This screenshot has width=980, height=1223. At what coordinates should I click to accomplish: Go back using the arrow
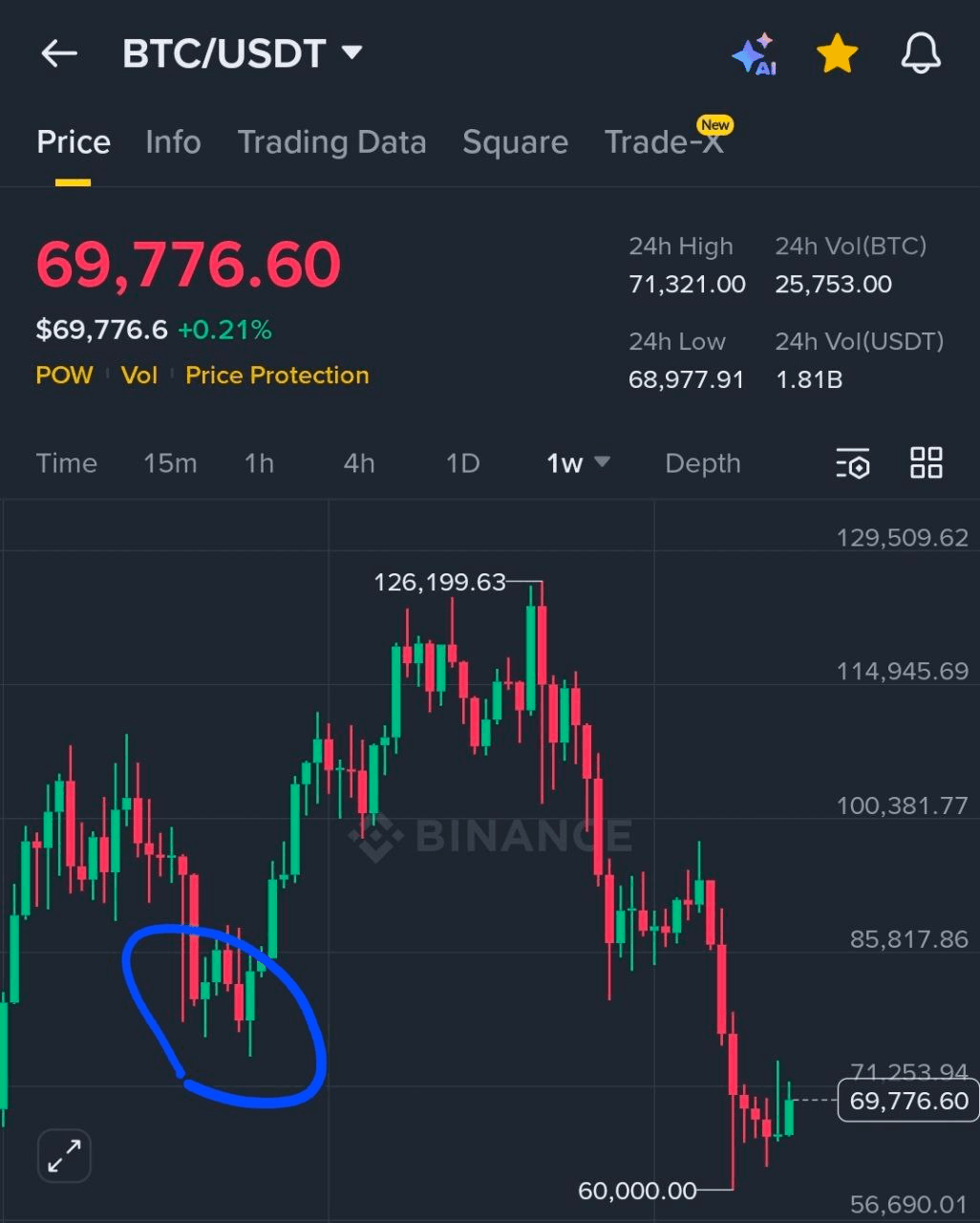pyautogui.click(x=59, y=54)
